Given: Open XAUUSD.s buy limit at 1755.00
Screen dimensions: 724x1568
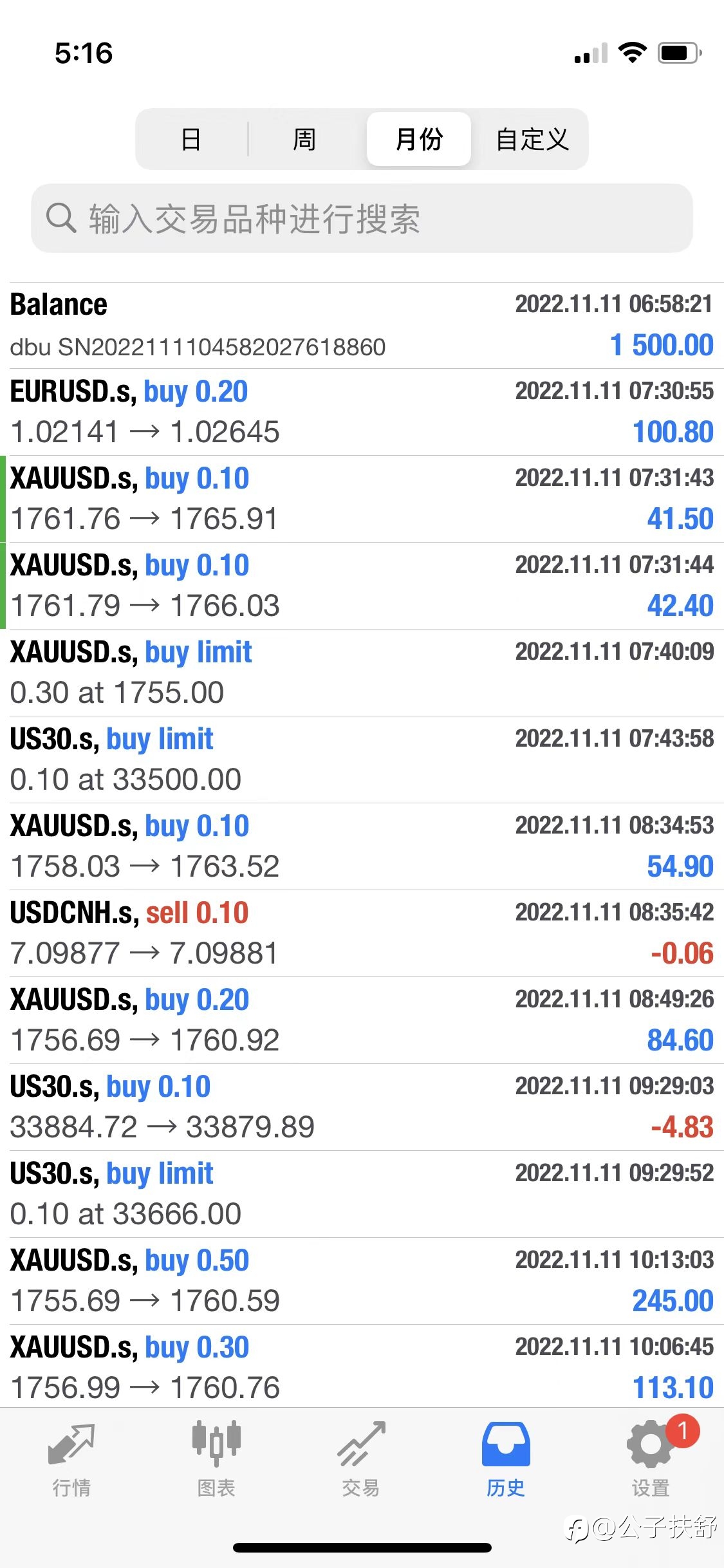Looking at the screenshot, I should tap(362, 673).
